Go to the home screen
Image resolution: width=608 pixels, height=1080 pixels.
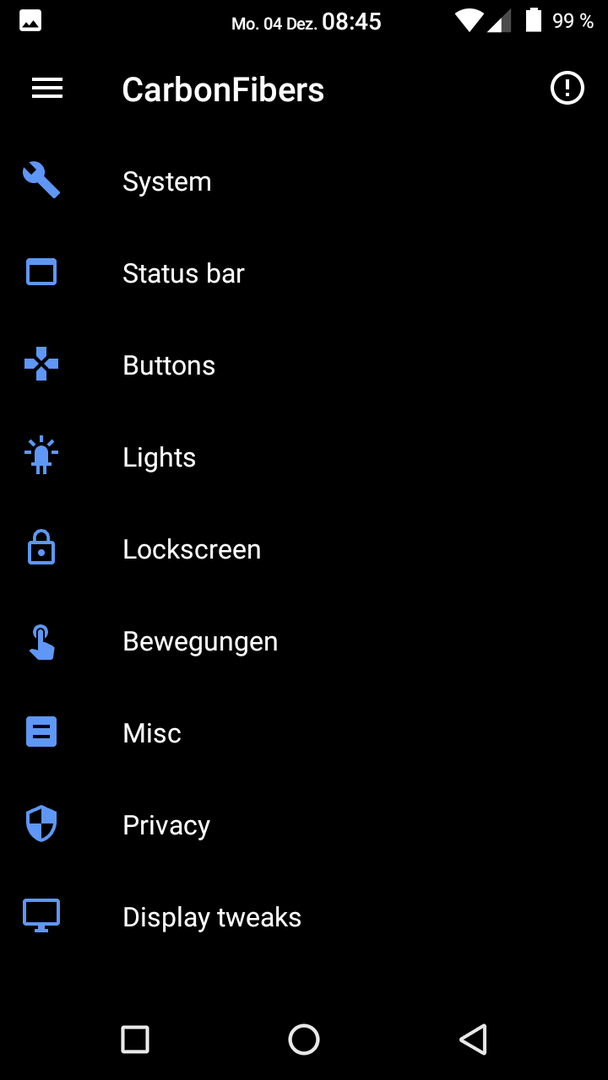[304, 1039]
